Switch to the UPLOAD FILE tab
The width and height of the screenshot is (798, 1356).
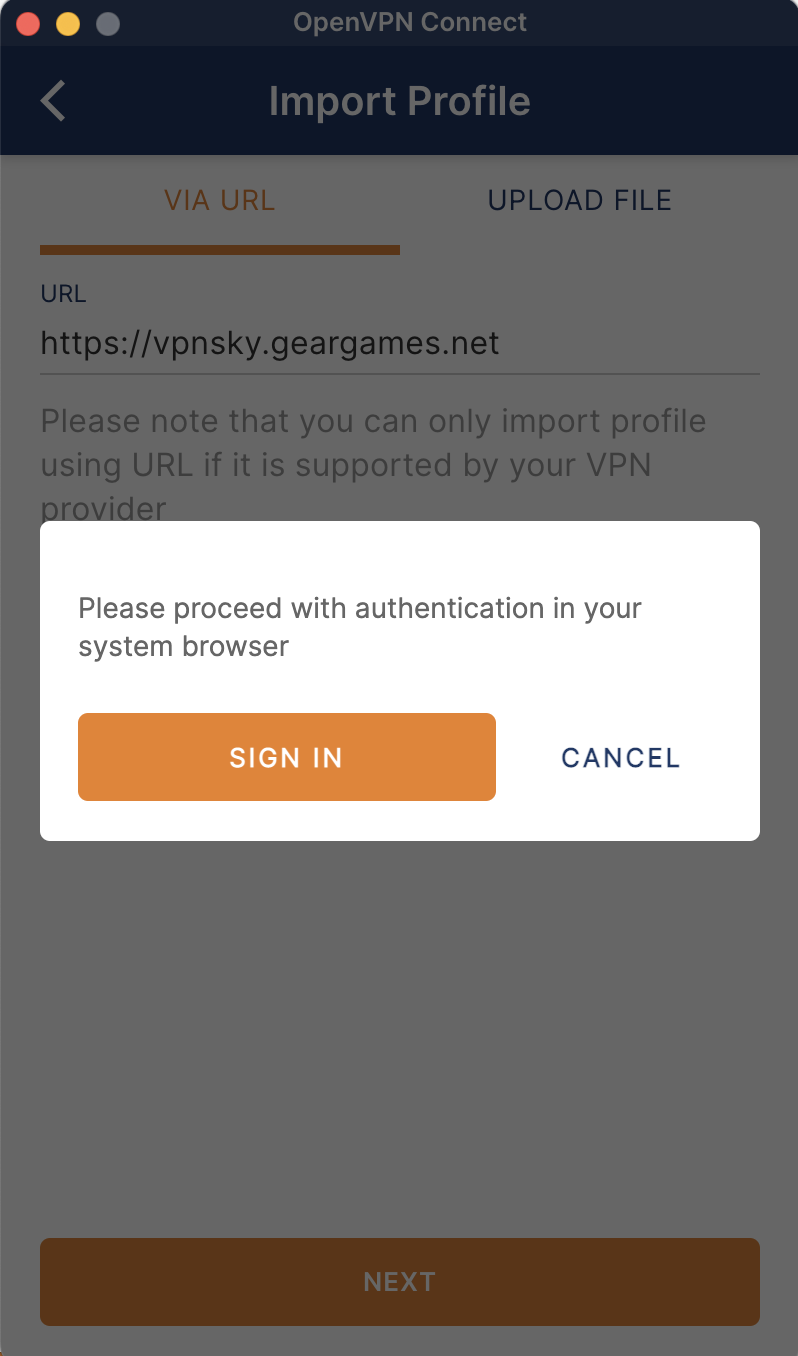coord(579,200)
